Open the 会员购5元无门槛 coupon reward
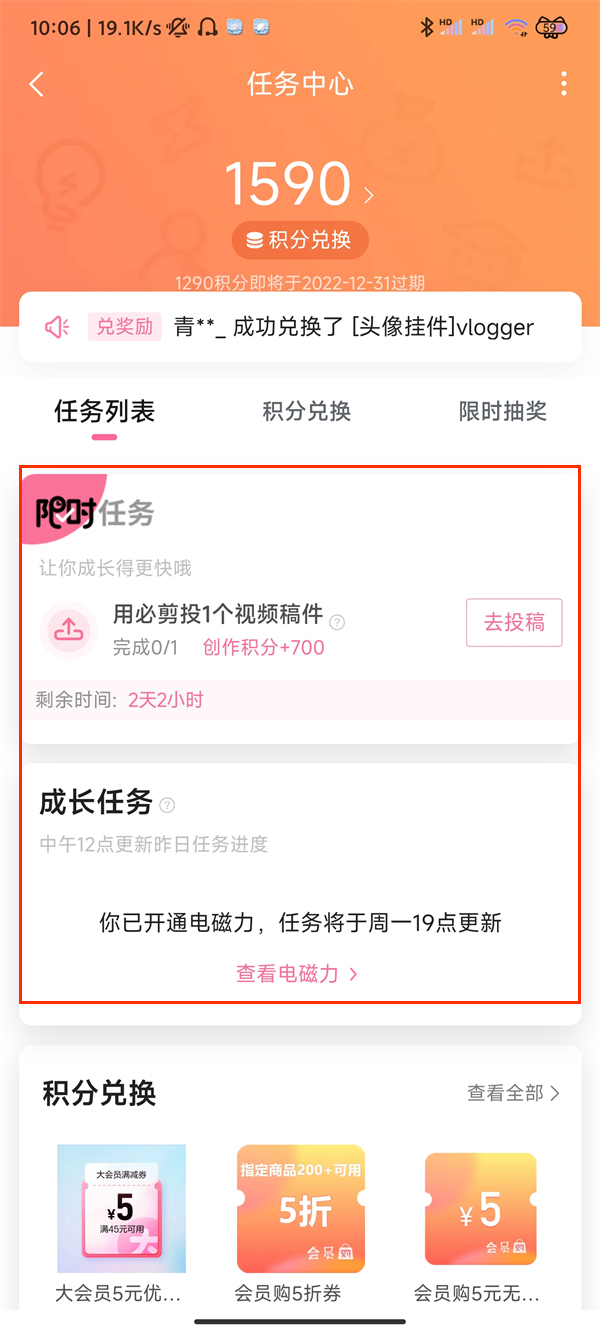600x1333 pixels. (480, 1208)
